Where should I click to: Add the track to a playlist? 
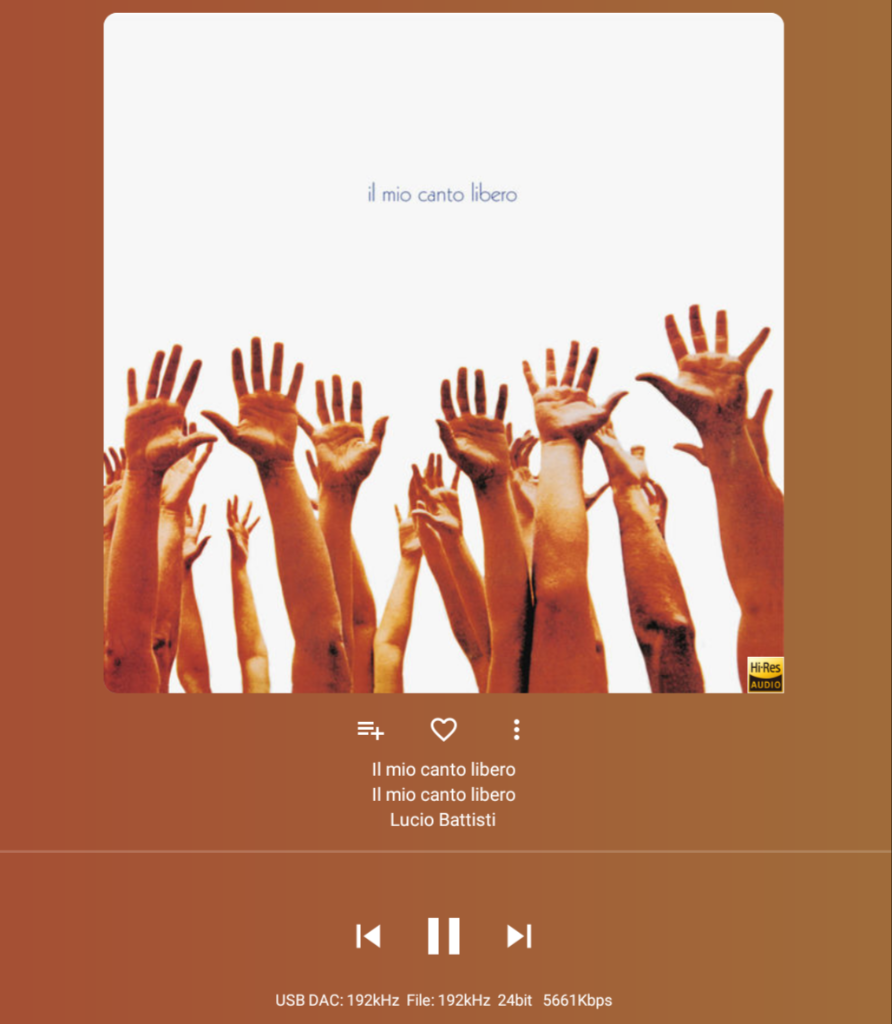[371, 730]
